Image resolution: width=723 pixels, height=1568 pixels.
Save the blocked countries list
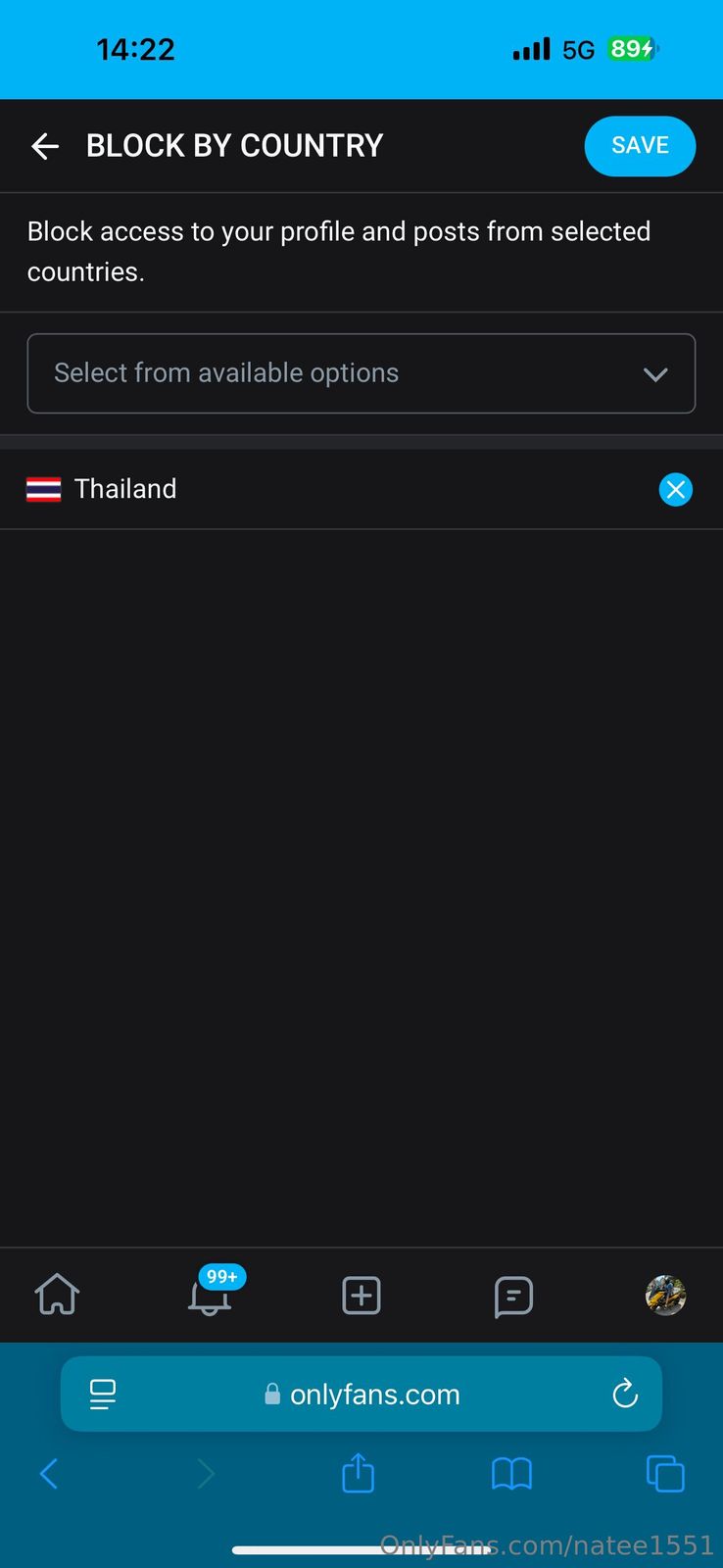[x=640, y=146]
